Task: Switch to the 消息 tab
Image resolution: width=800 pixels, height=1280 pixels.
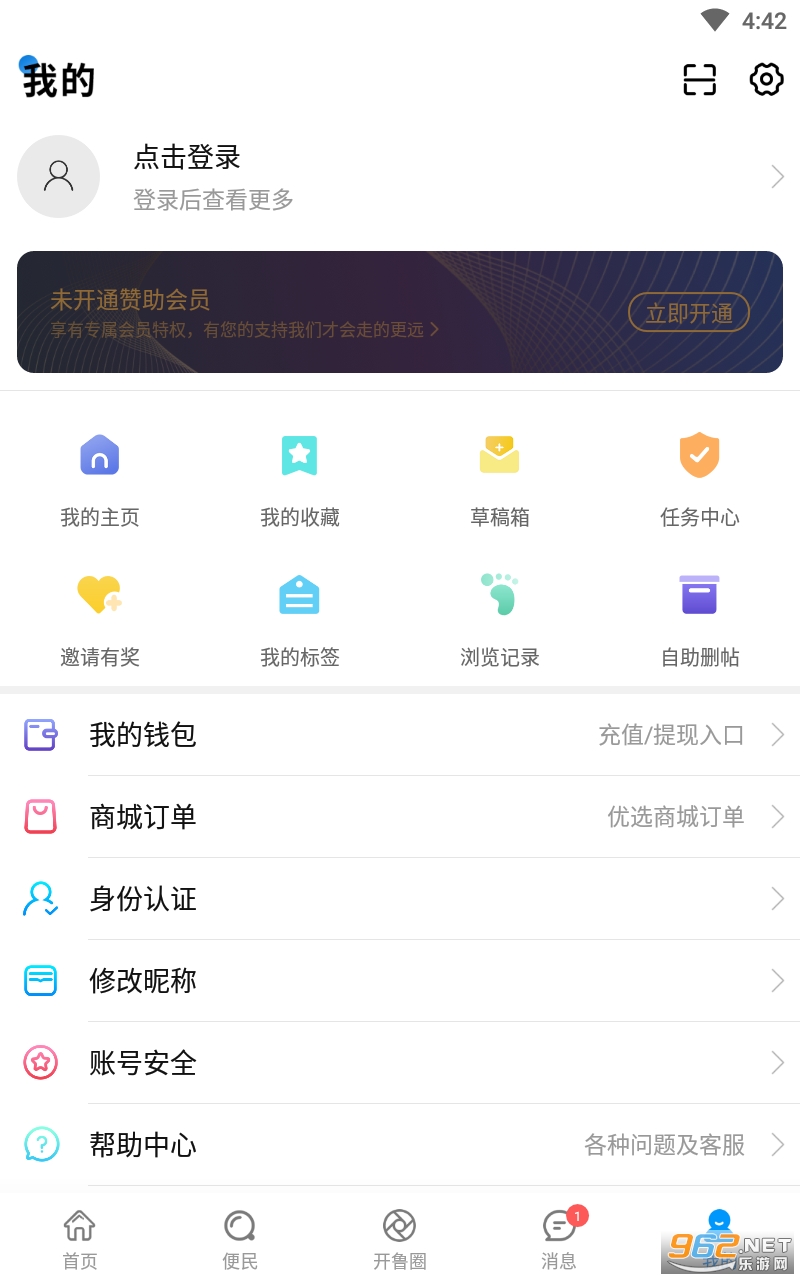Action: click(560, 1239)
